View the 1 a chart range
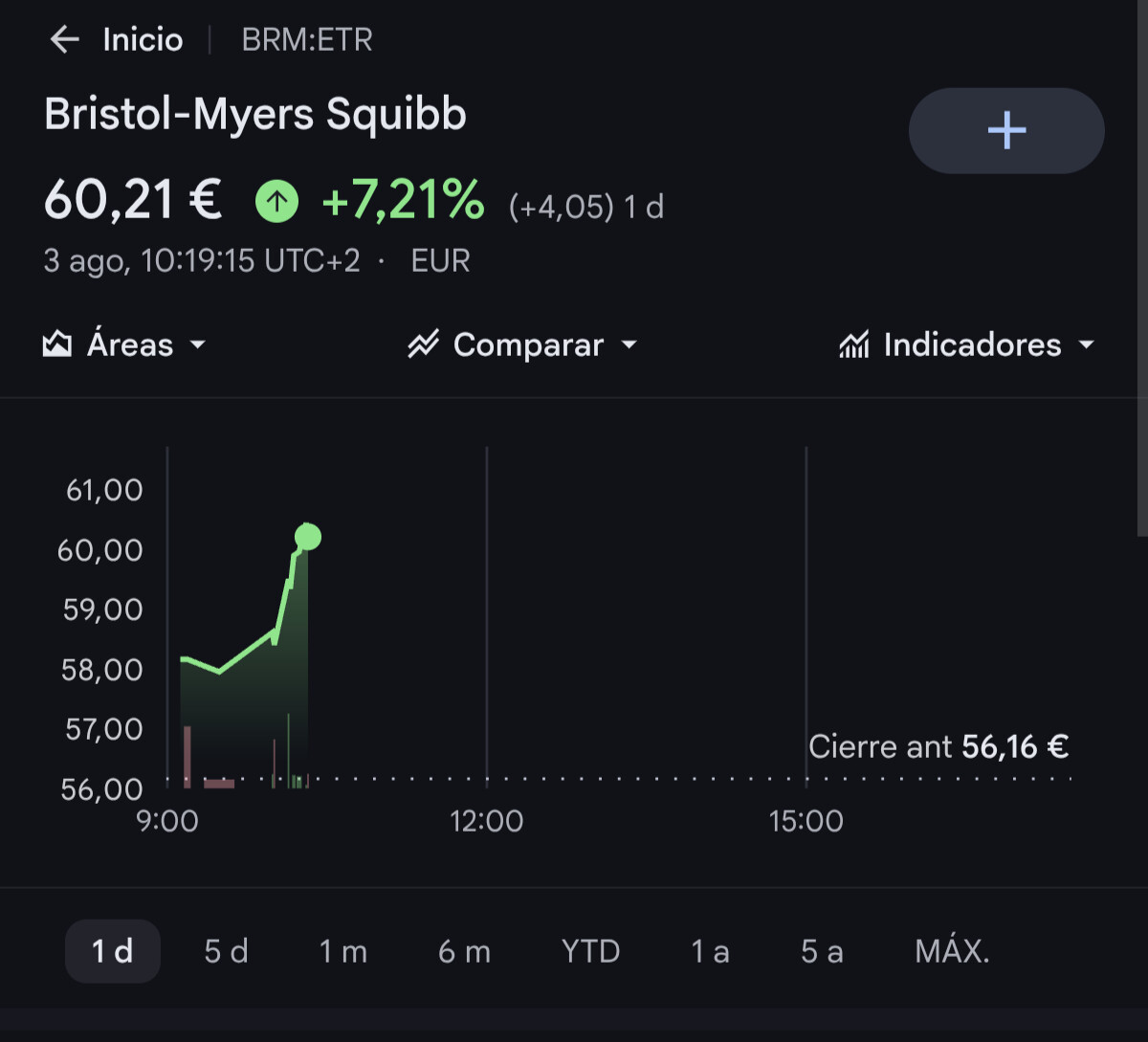 710,951
